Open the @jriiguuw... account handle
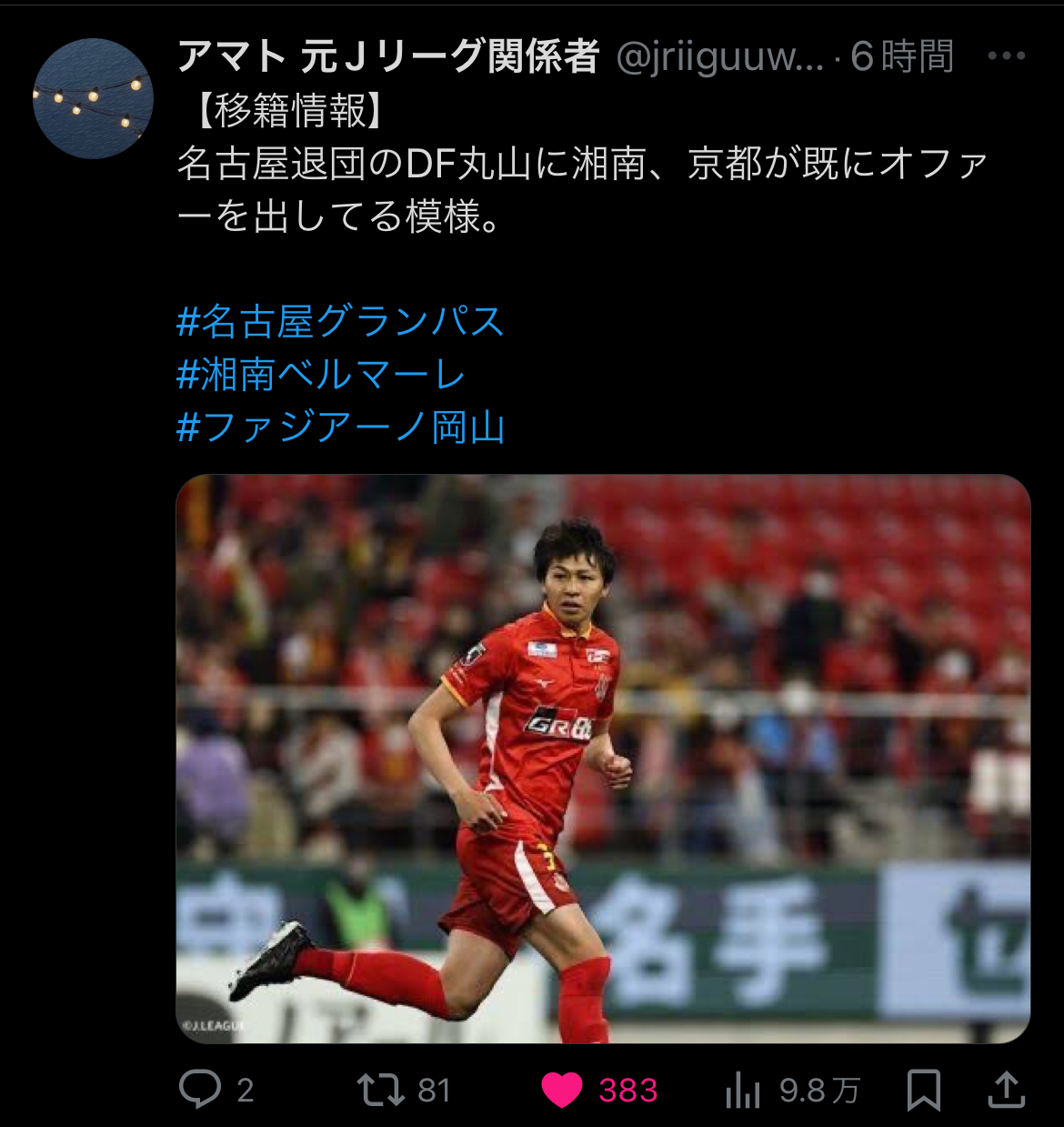 (719, 56)
